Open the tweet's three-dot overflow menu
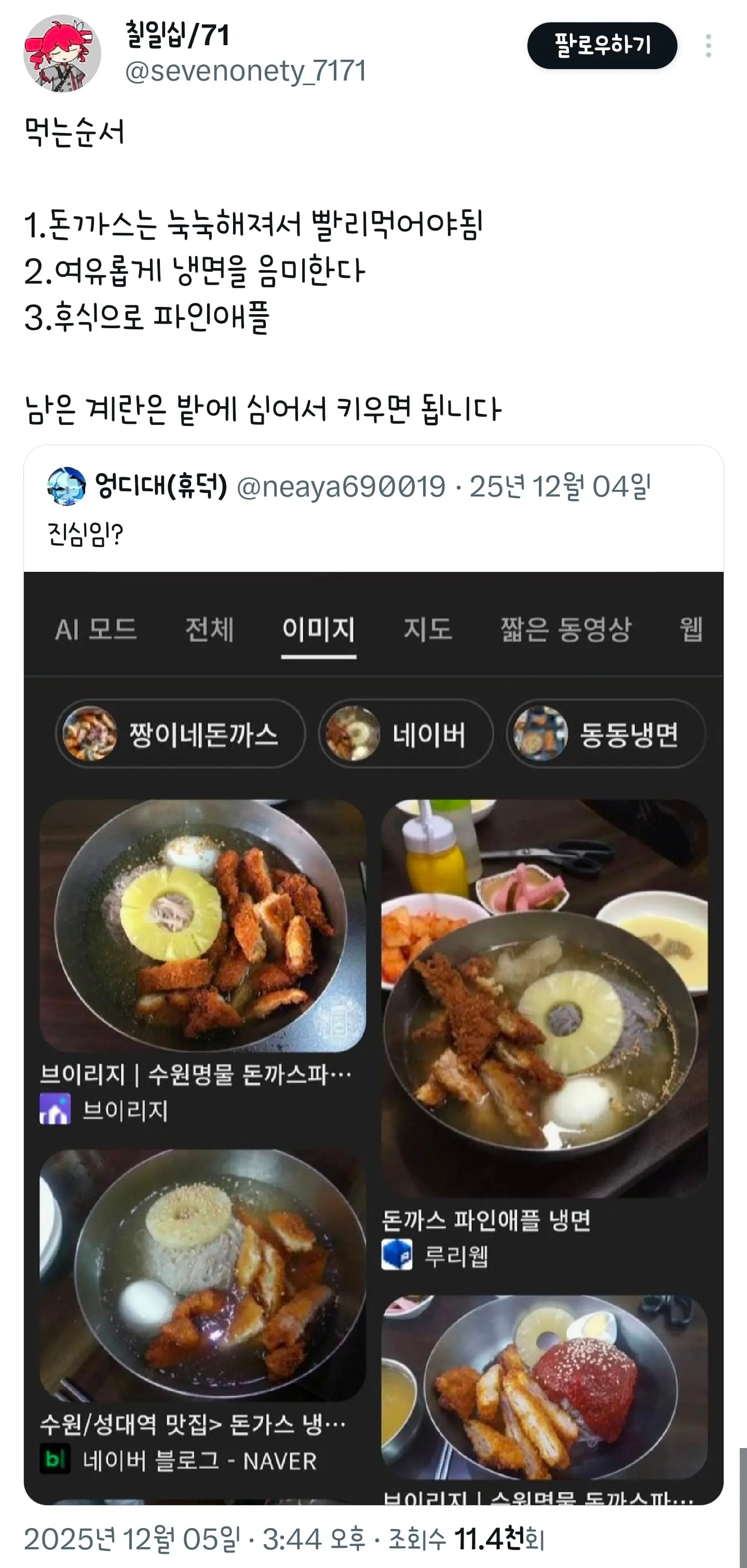The width and height of the screenshot is (747, 1568). click(708, 46)
